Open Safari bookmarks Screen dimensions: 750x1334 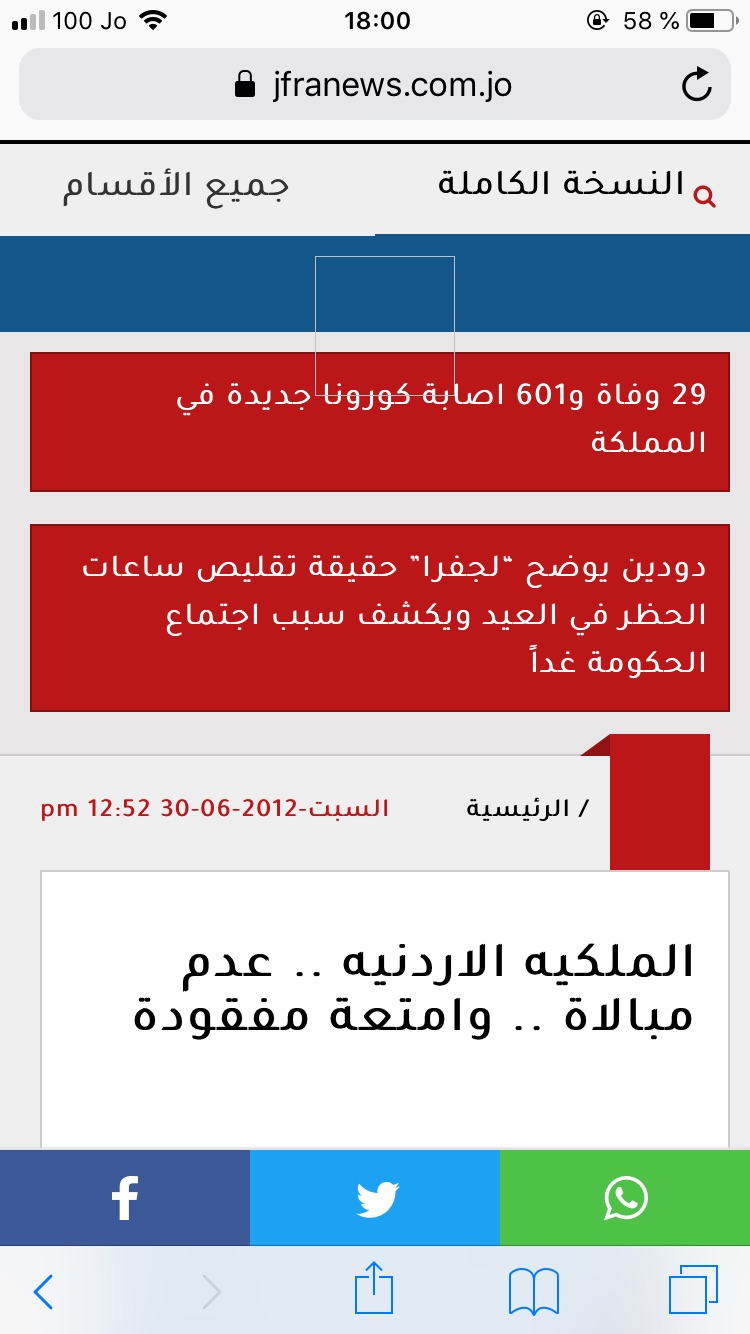(x=533, y=1292)
